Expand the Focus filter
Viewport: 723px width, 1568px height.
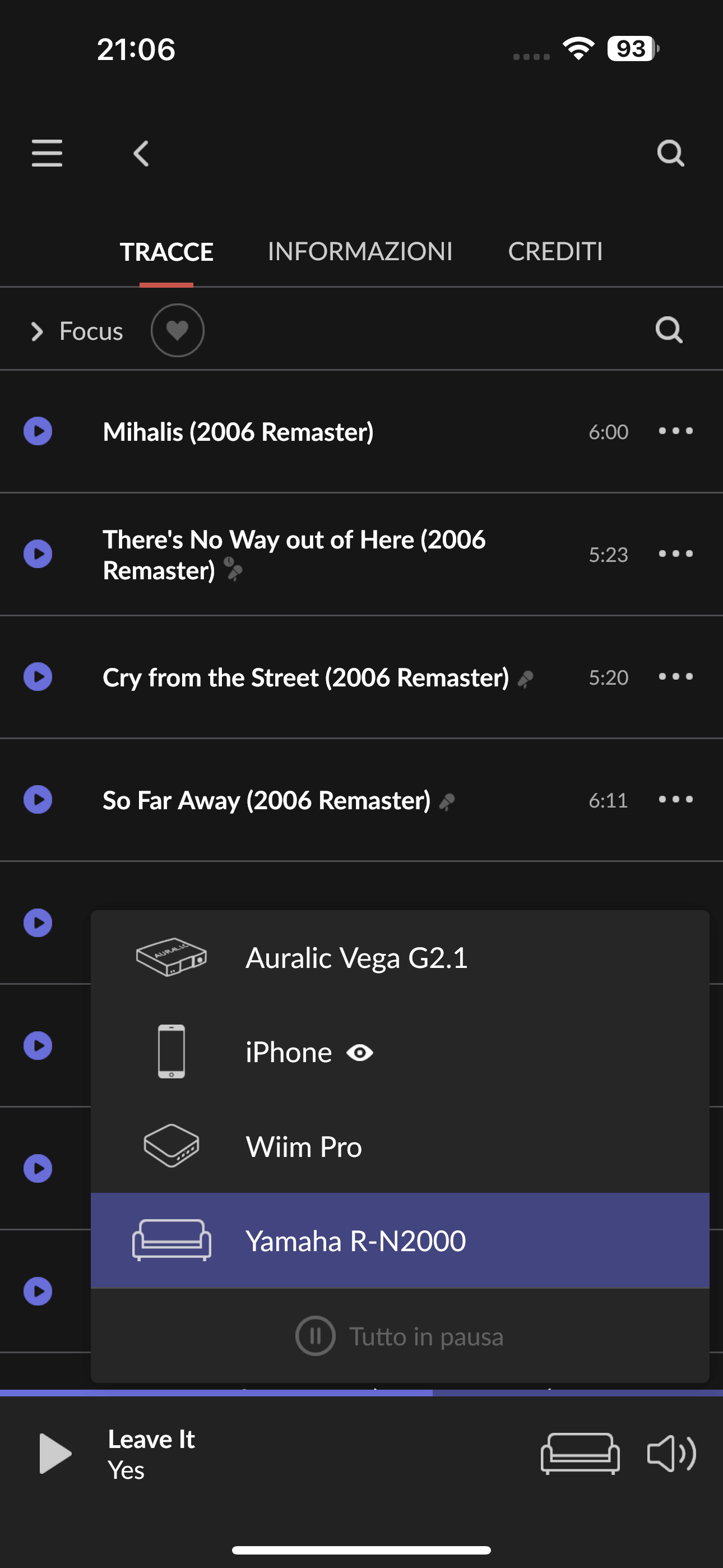[77, 331]
